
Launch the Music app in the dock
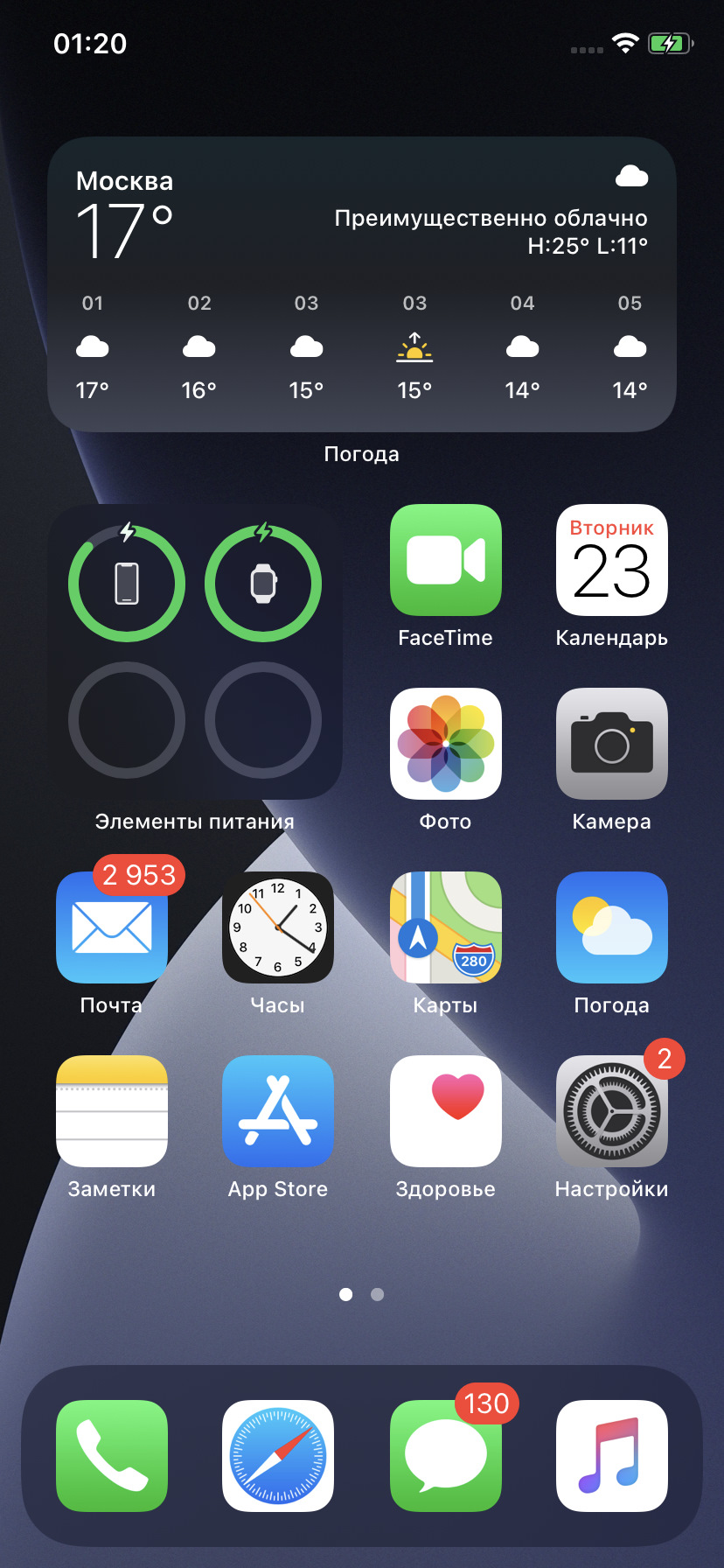(612, 1456)
